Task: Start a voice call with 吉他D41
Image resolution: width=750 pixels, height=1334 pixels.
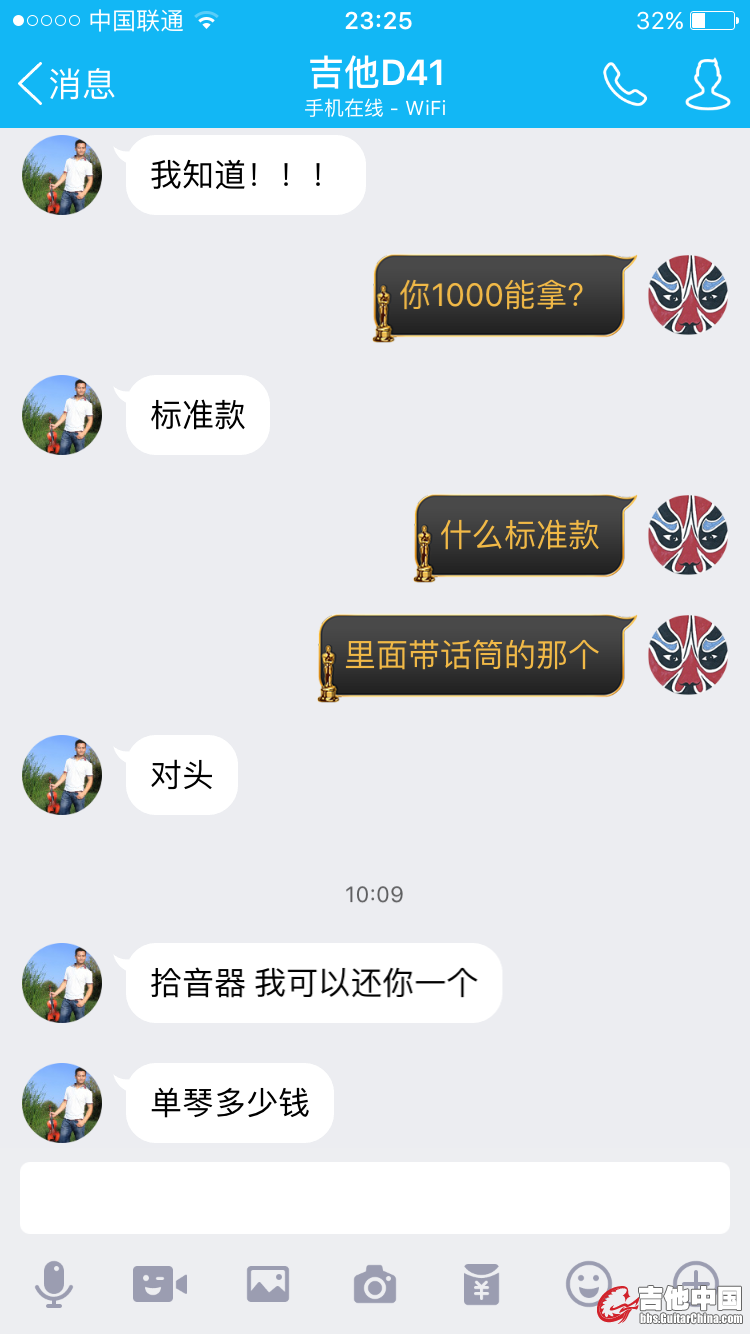Action: click(624, 84)
